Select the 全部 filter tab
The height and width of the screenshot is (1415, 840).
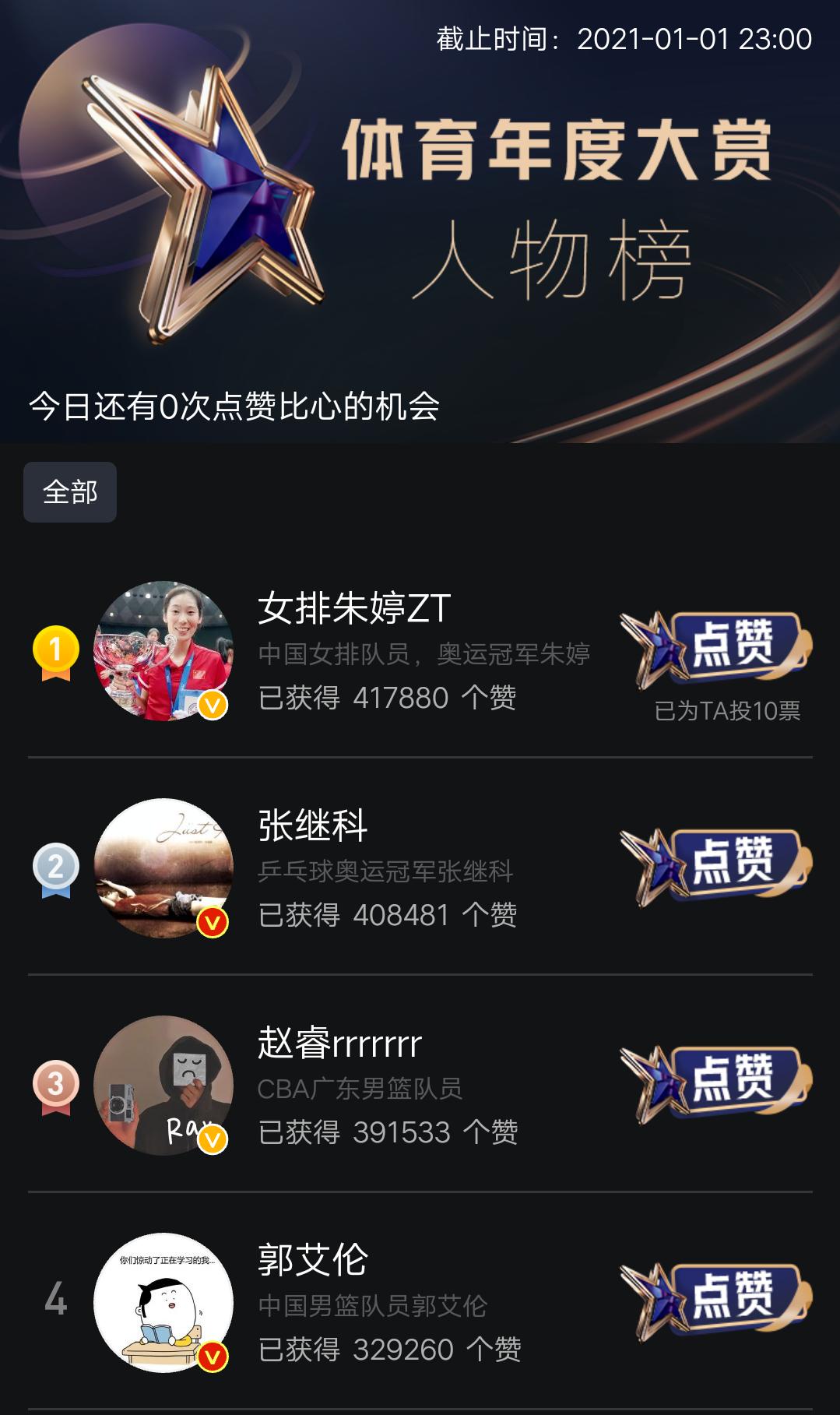pos(71,491)
